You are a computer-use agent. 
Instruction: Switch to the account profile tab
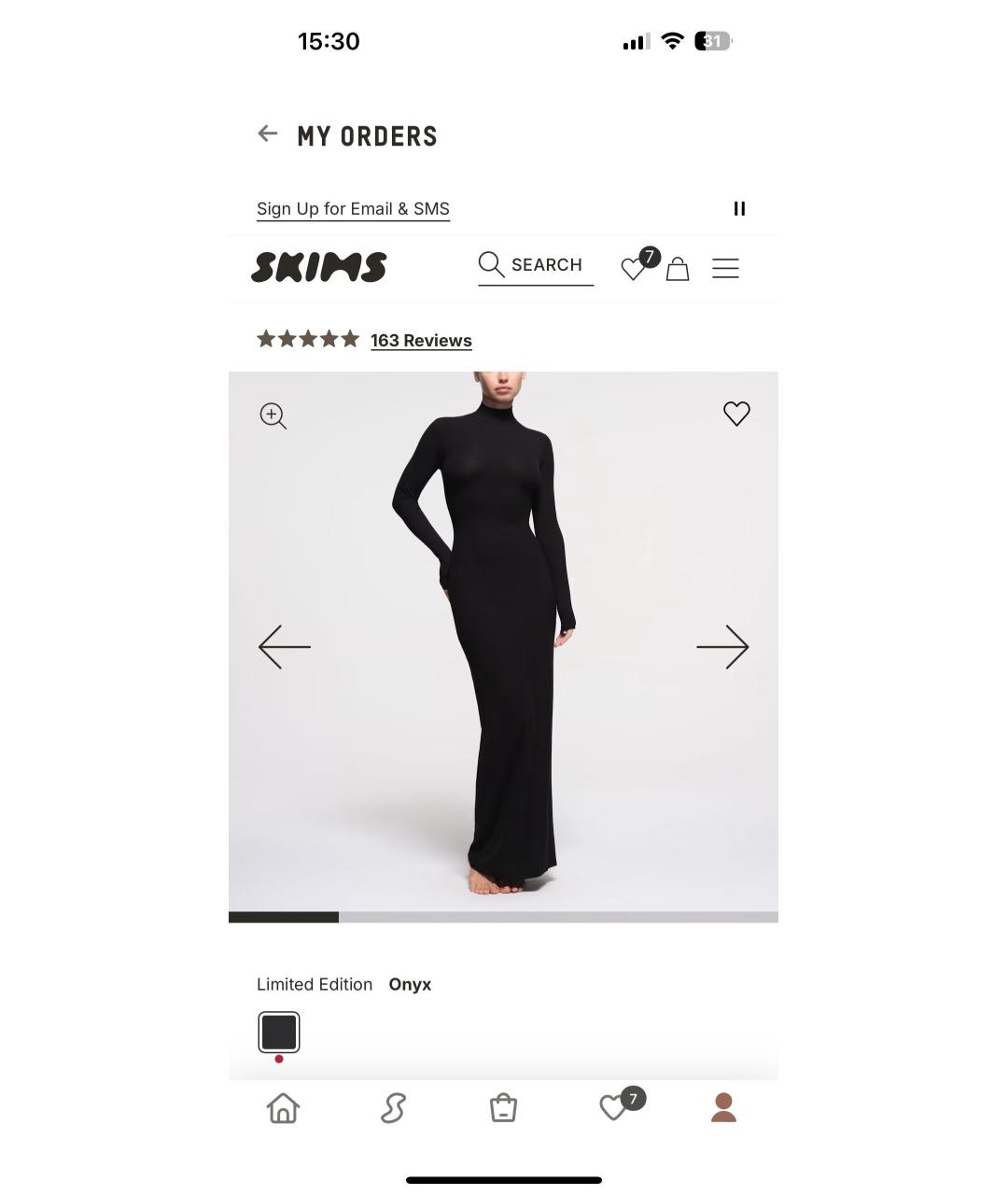(x=723, y=1108)
